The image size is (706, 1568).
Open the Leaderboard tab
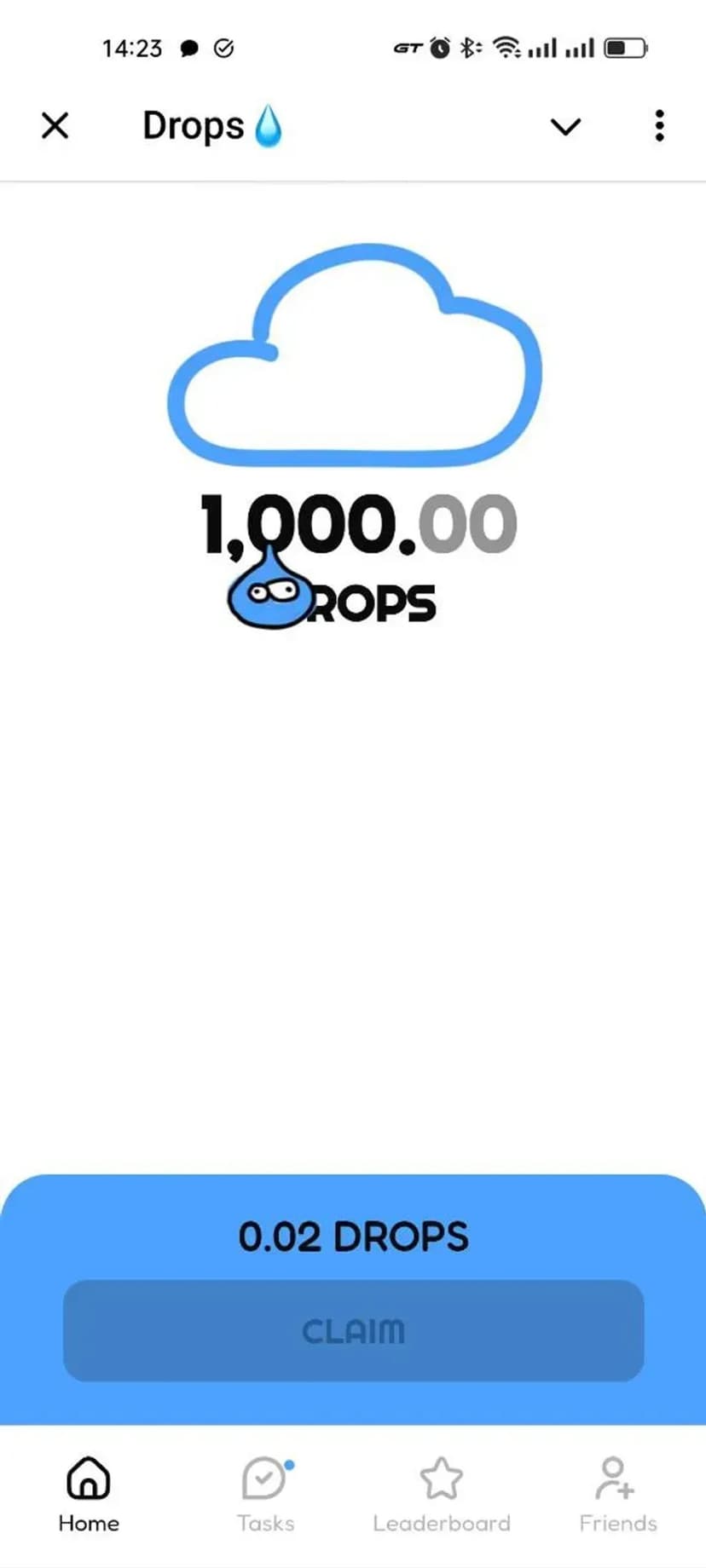pyautogui.click(x=442, y=1494)
